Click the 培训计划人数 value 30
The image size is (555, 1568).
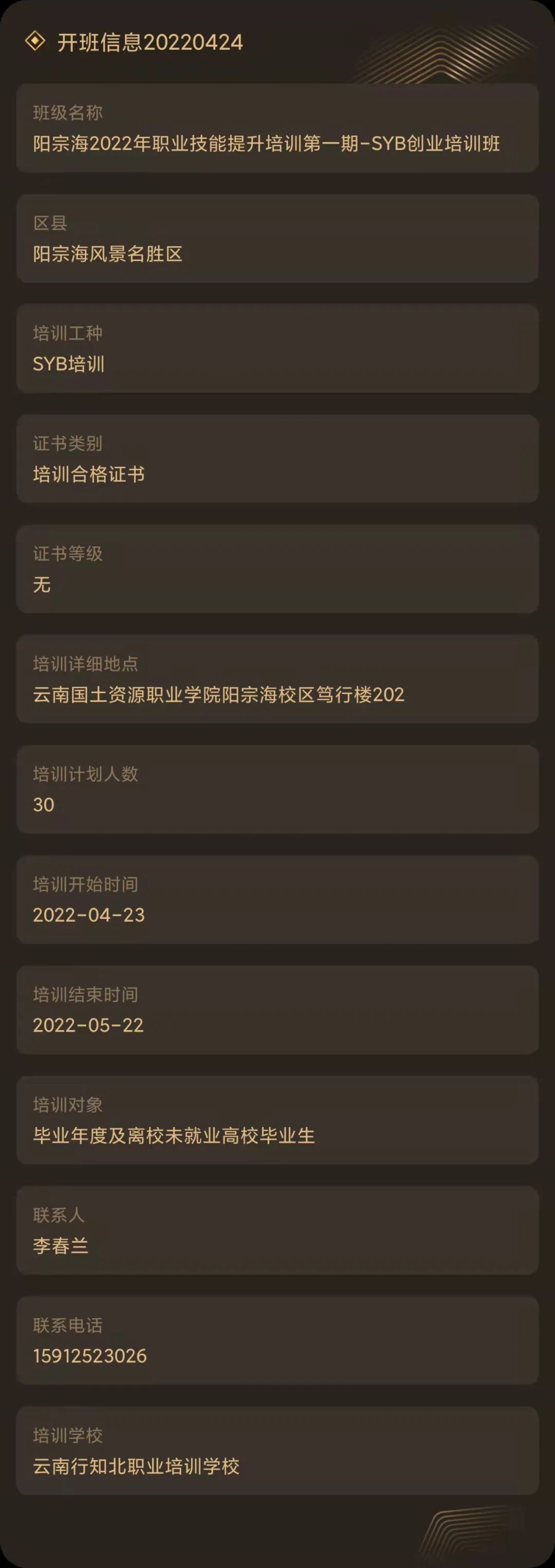click(x=44, y=805)
